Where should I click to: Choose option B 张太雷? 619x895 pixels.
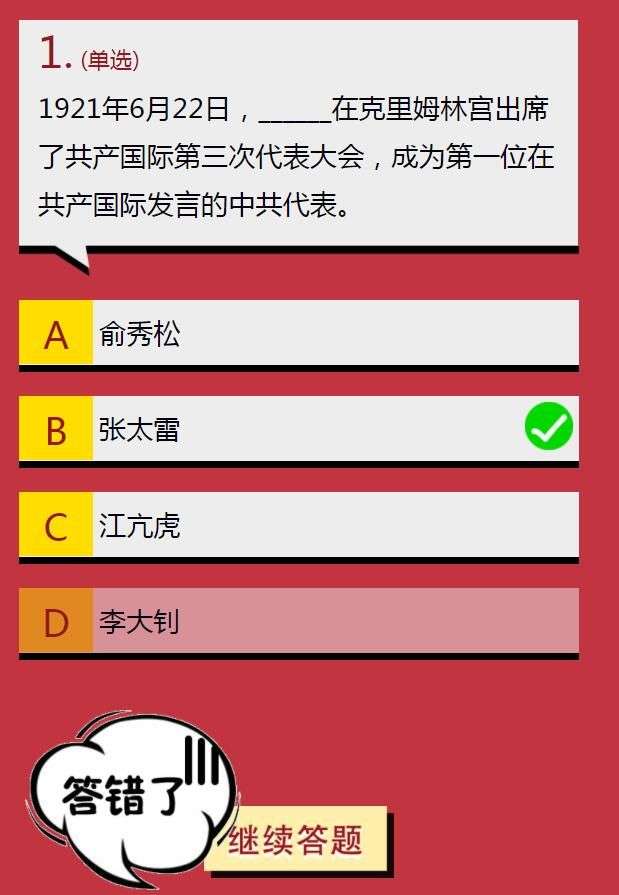click(x=298, y=430)
